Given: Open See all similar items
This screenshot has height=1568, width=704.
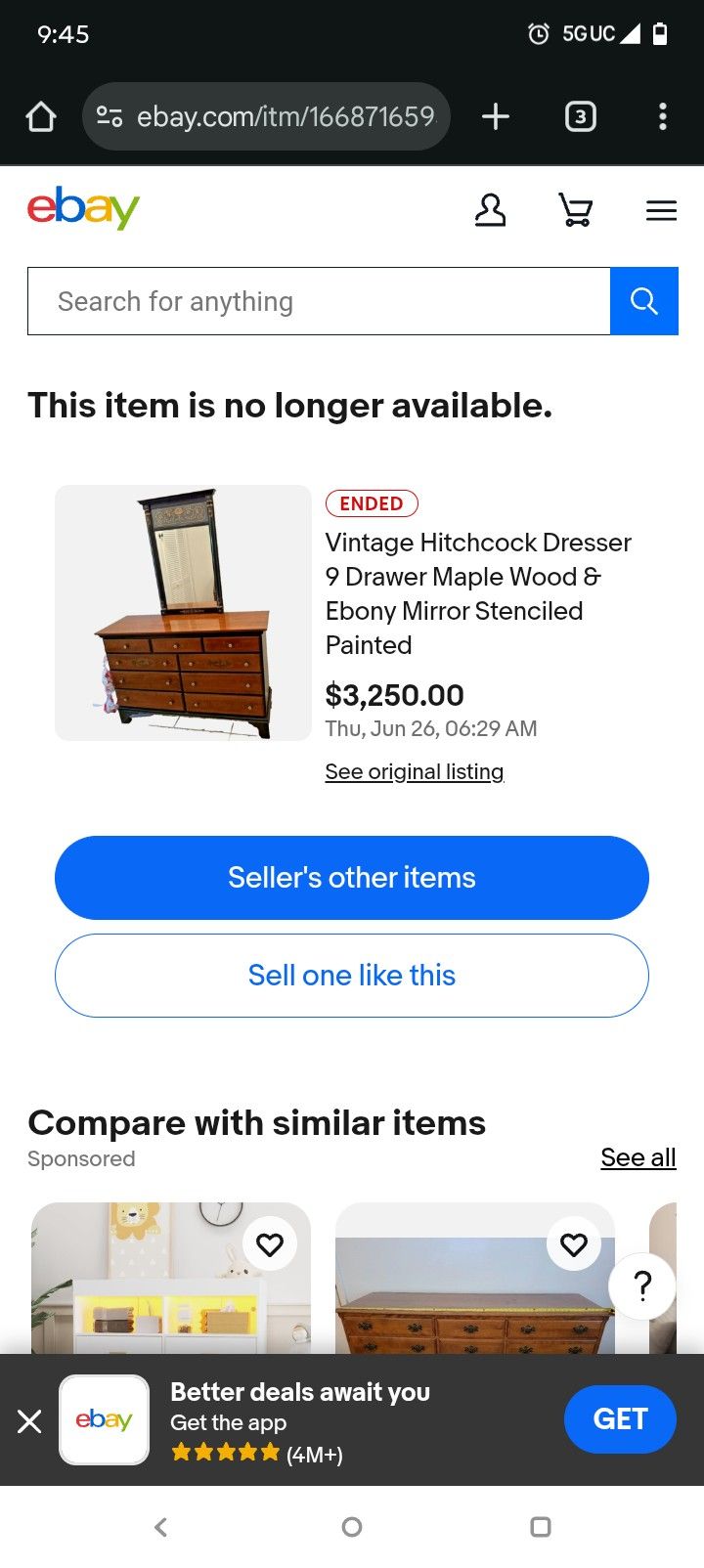Looking at the screenshot, I should click(638, 1157).
